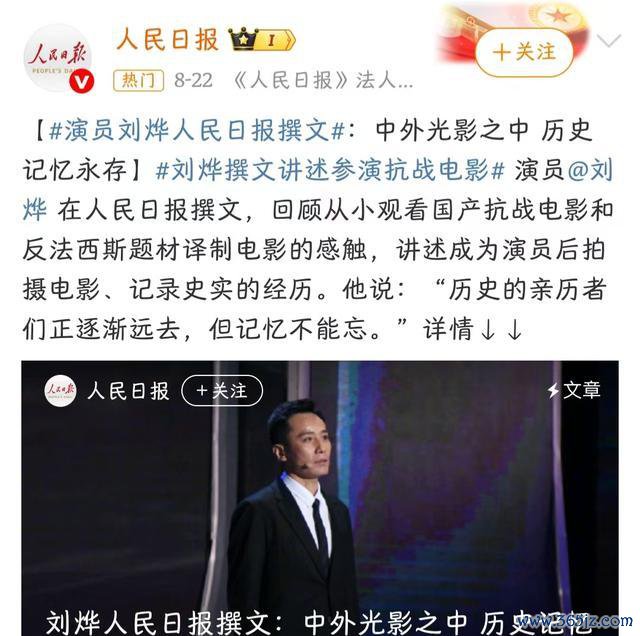This screenshot has width=640, height=636.
Task: Open 人民日报 account name
Action: tap(167, 40)
